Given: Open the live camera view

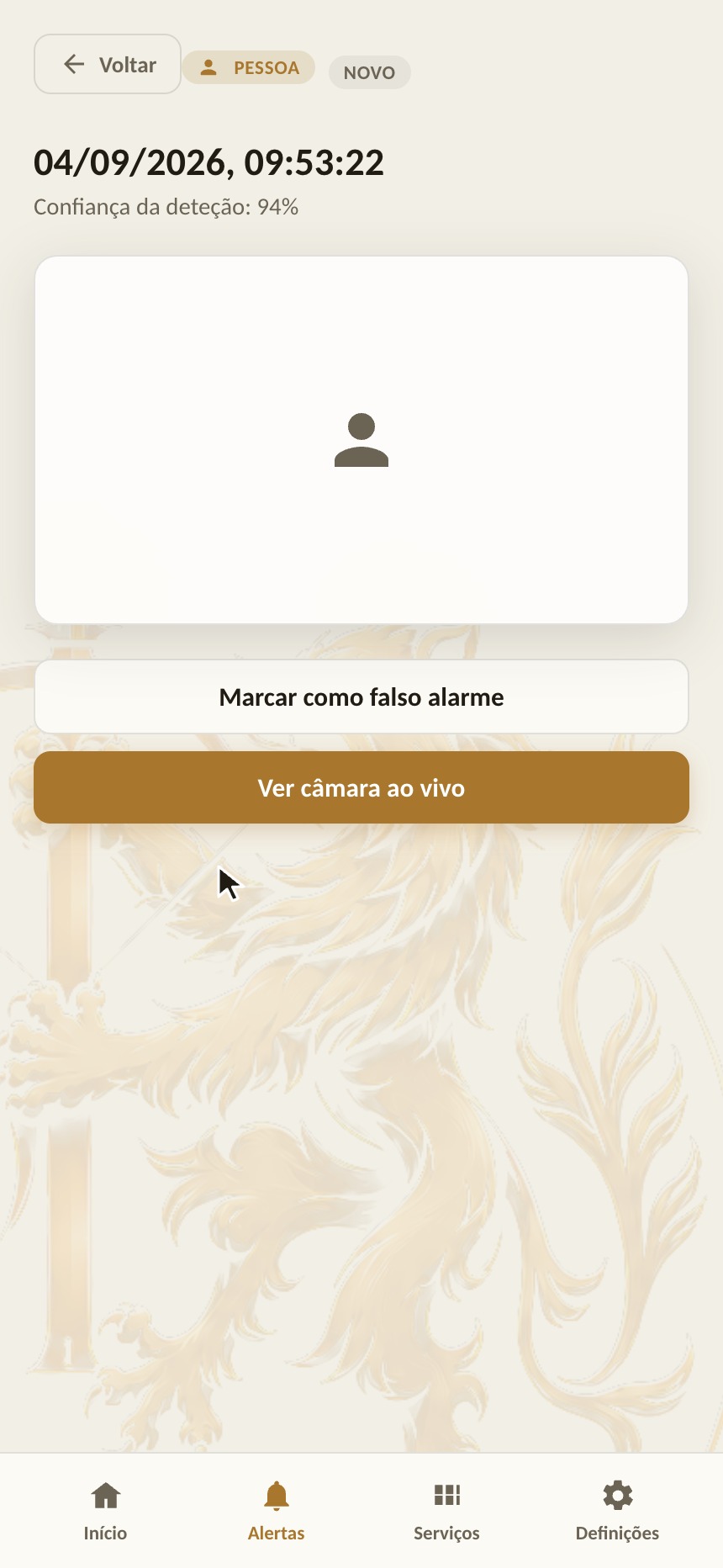Looking at the screenshot, I should (x=361, y=787).
